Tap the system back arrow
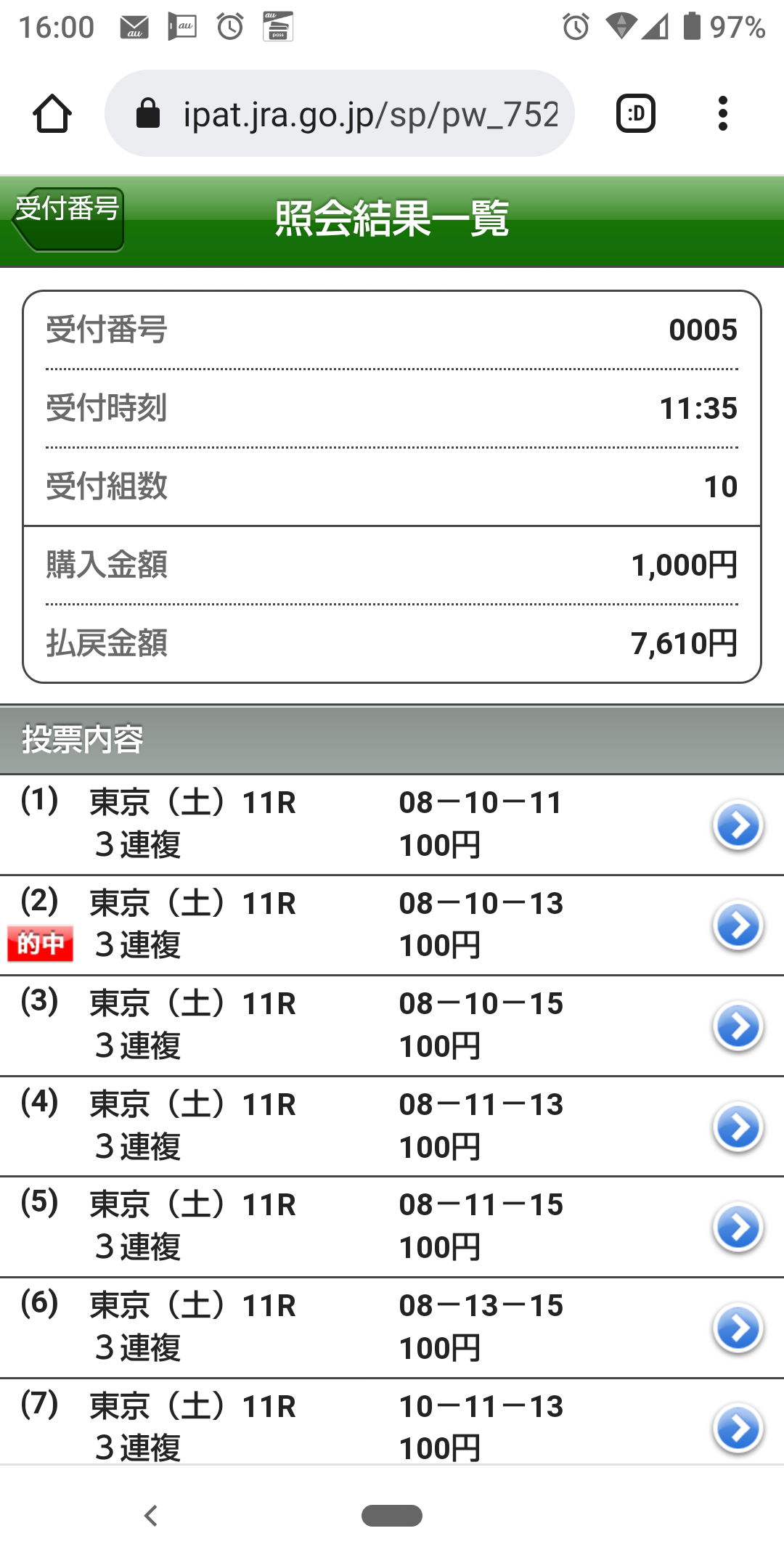This screenshot has width=784, height=1568. pyautogui.click(x=151, y=1516)
